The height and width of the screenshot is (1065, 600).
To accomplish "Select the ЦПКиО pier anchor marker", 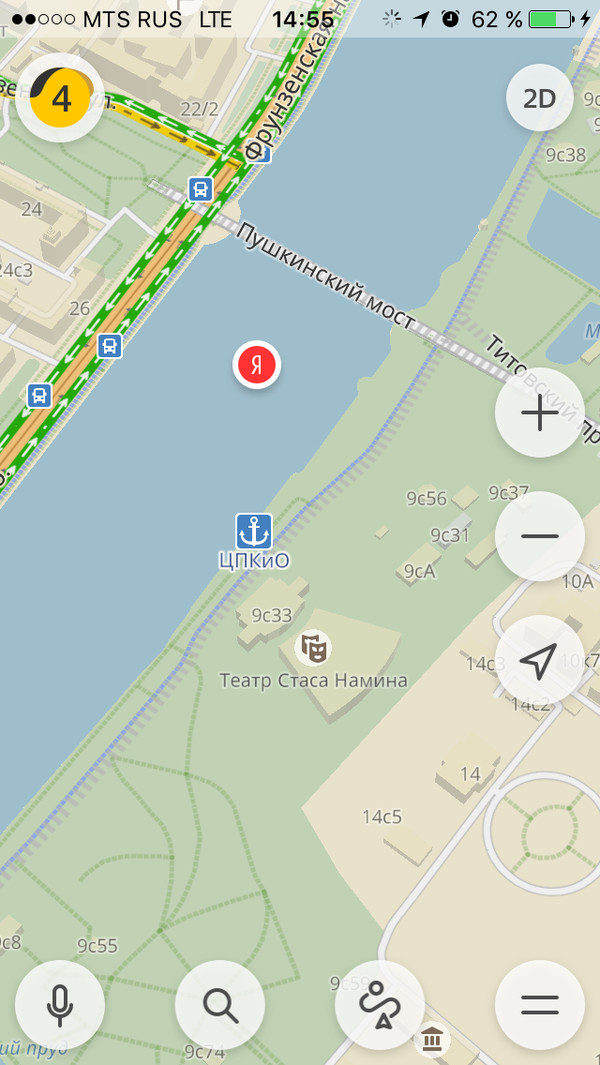I will click(254, 531).
